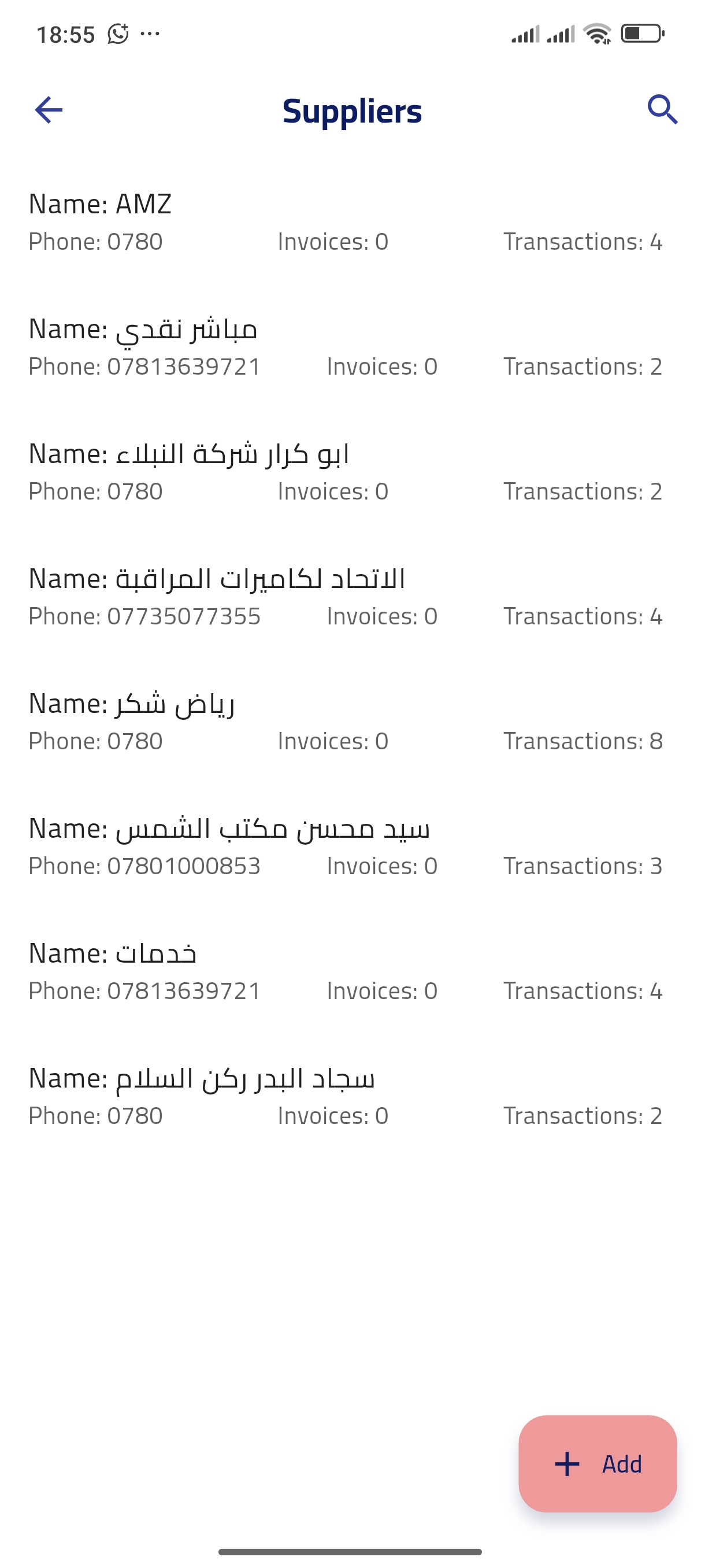Open supplier مباشر نقدي
This screenshot has height=1568, width=705.
344,347
